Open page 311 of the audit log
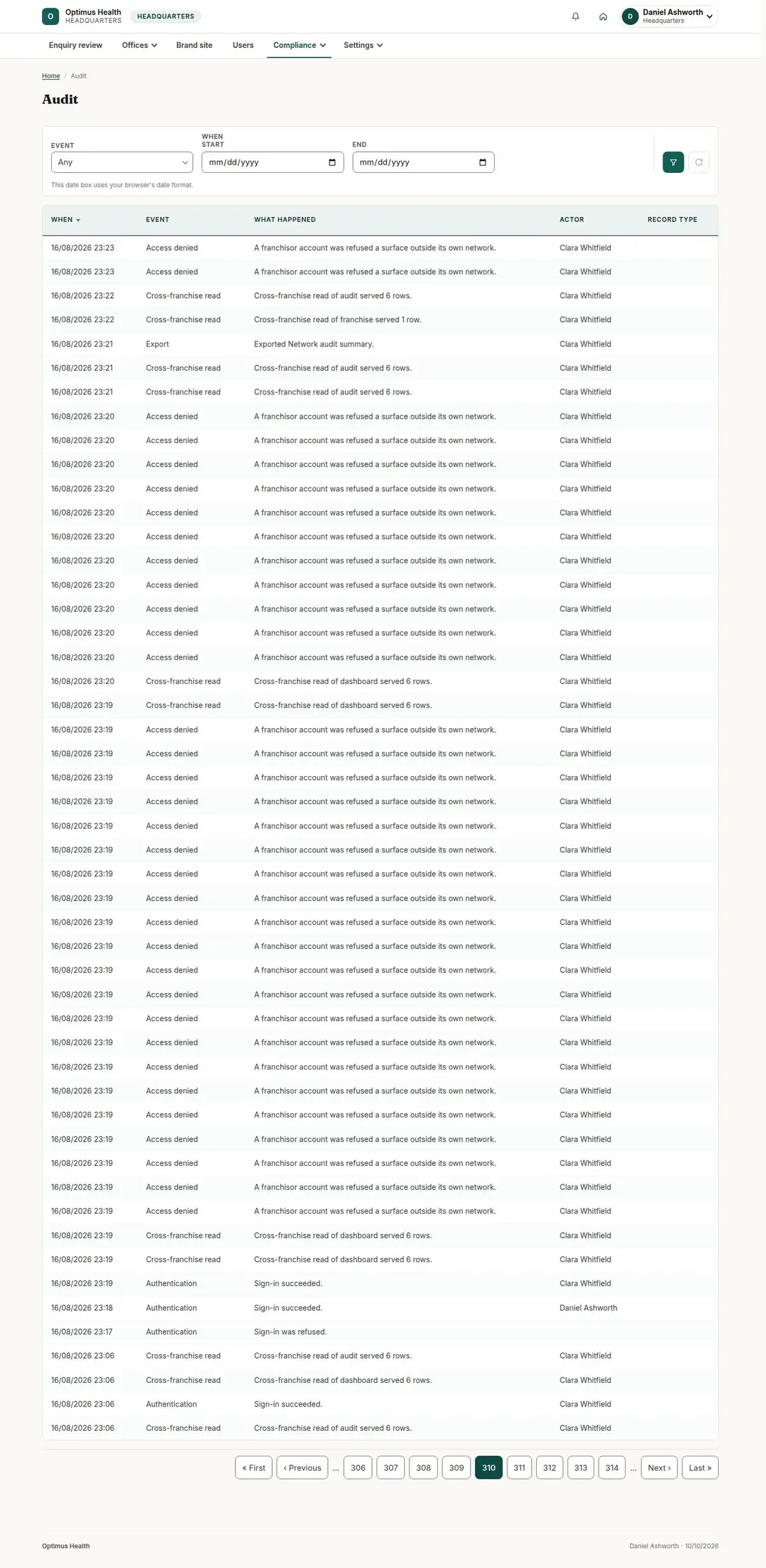 [x=519, y=1467]
